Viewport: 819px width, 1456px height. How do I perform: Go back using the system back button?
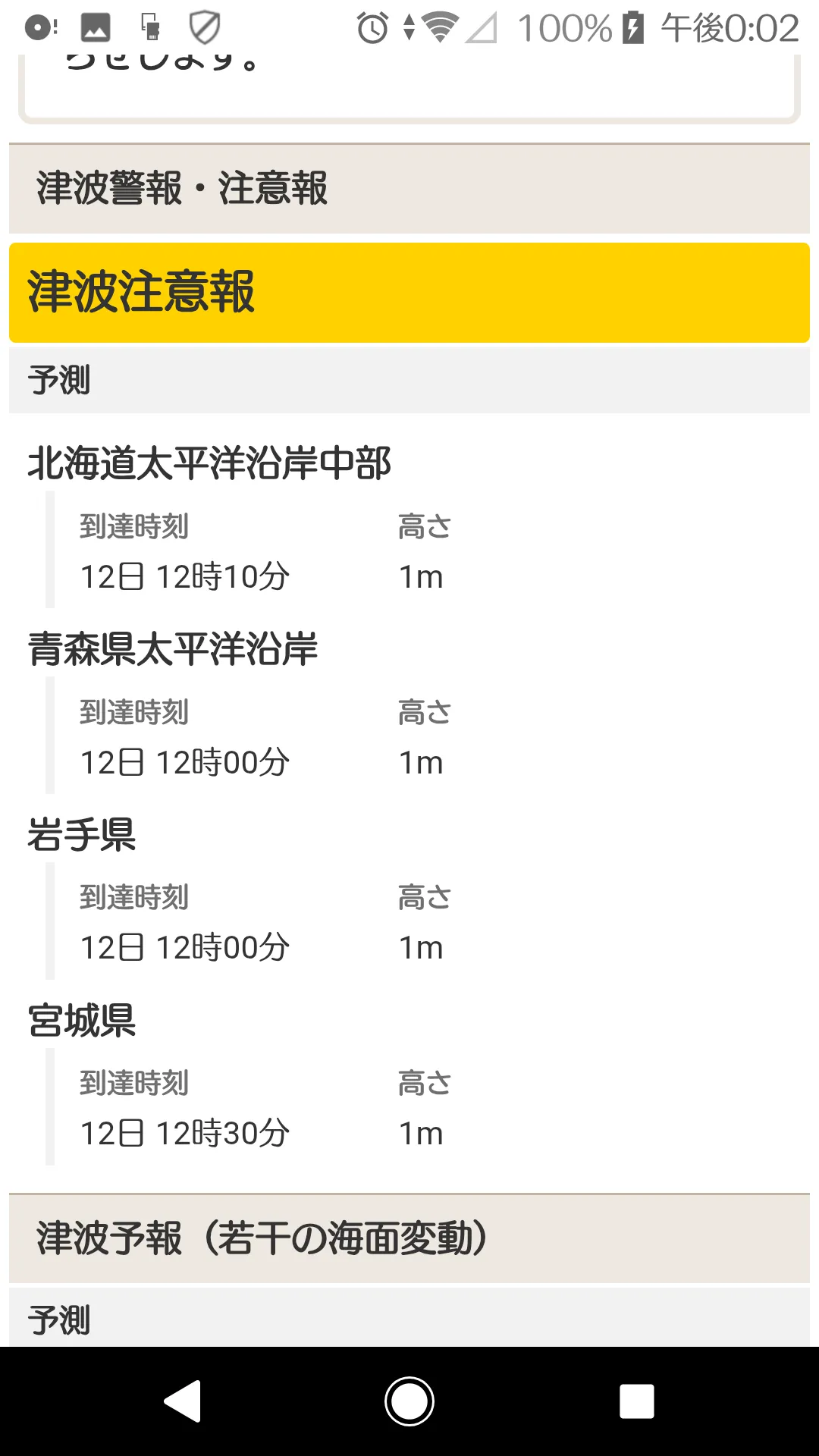[x=183, y=1401]
